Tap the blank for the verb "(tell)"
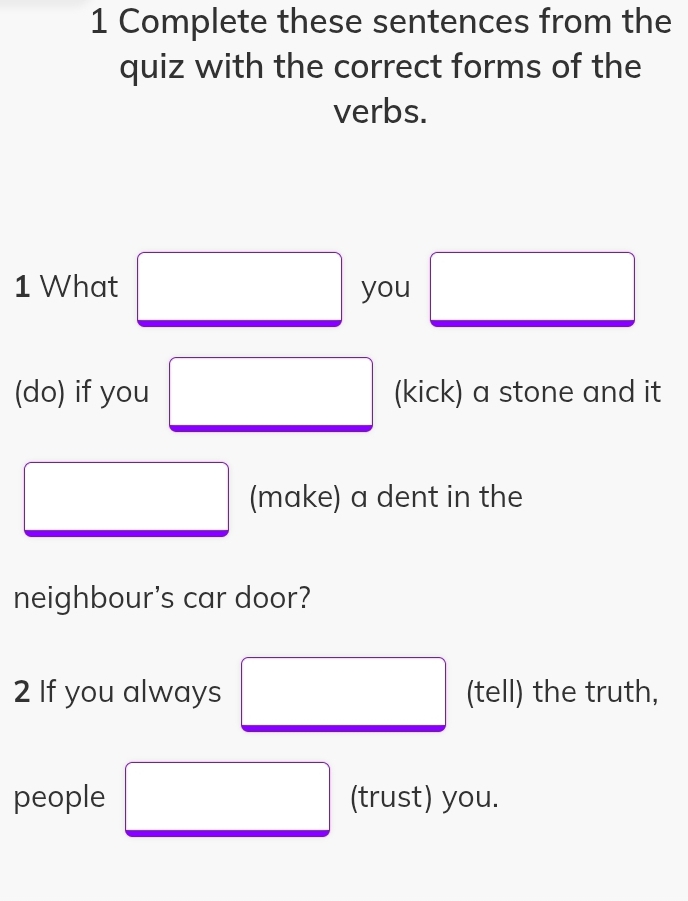This screenshot has height=901, width=688. click(x=343, y=693)
